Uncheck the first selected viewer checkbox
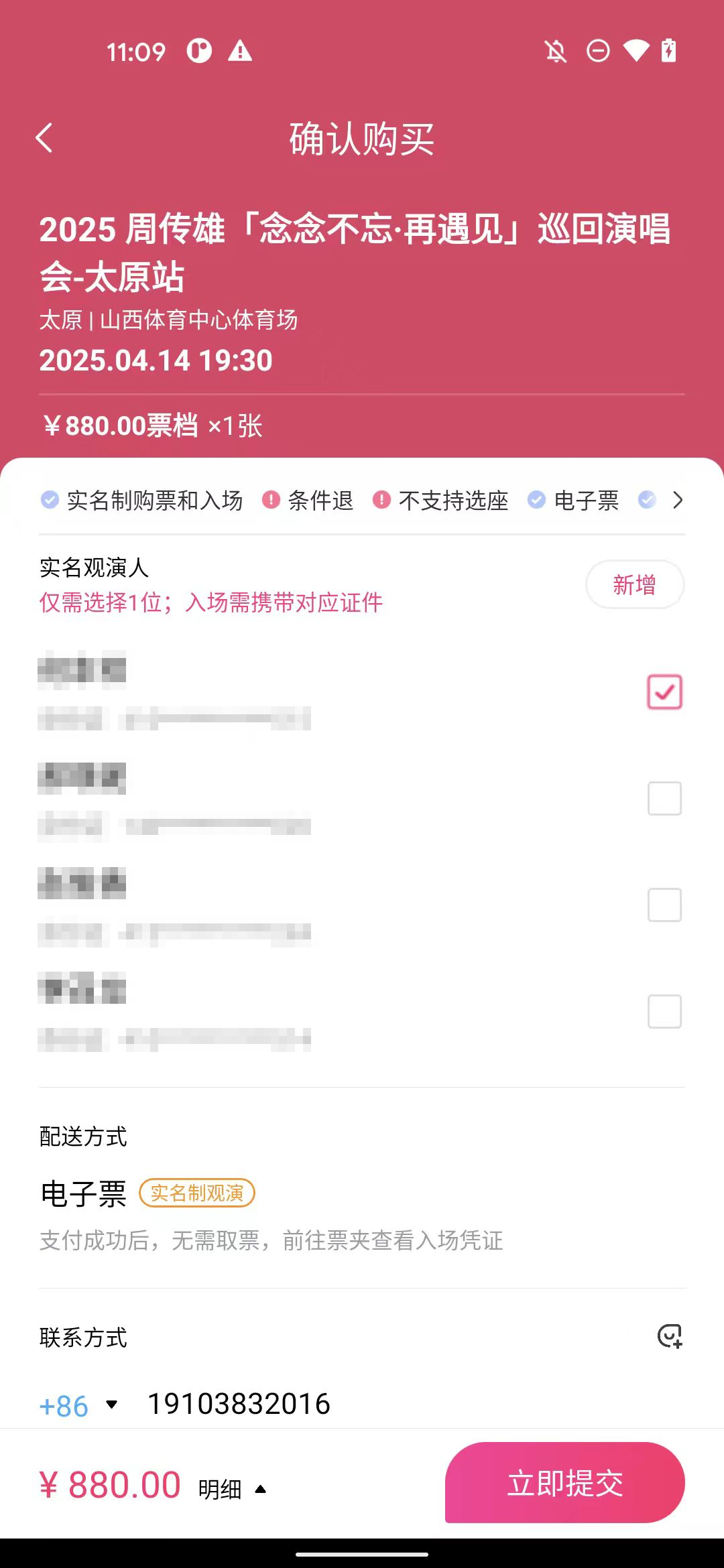This screenshot has height=1568, width=724. [664, 692]
